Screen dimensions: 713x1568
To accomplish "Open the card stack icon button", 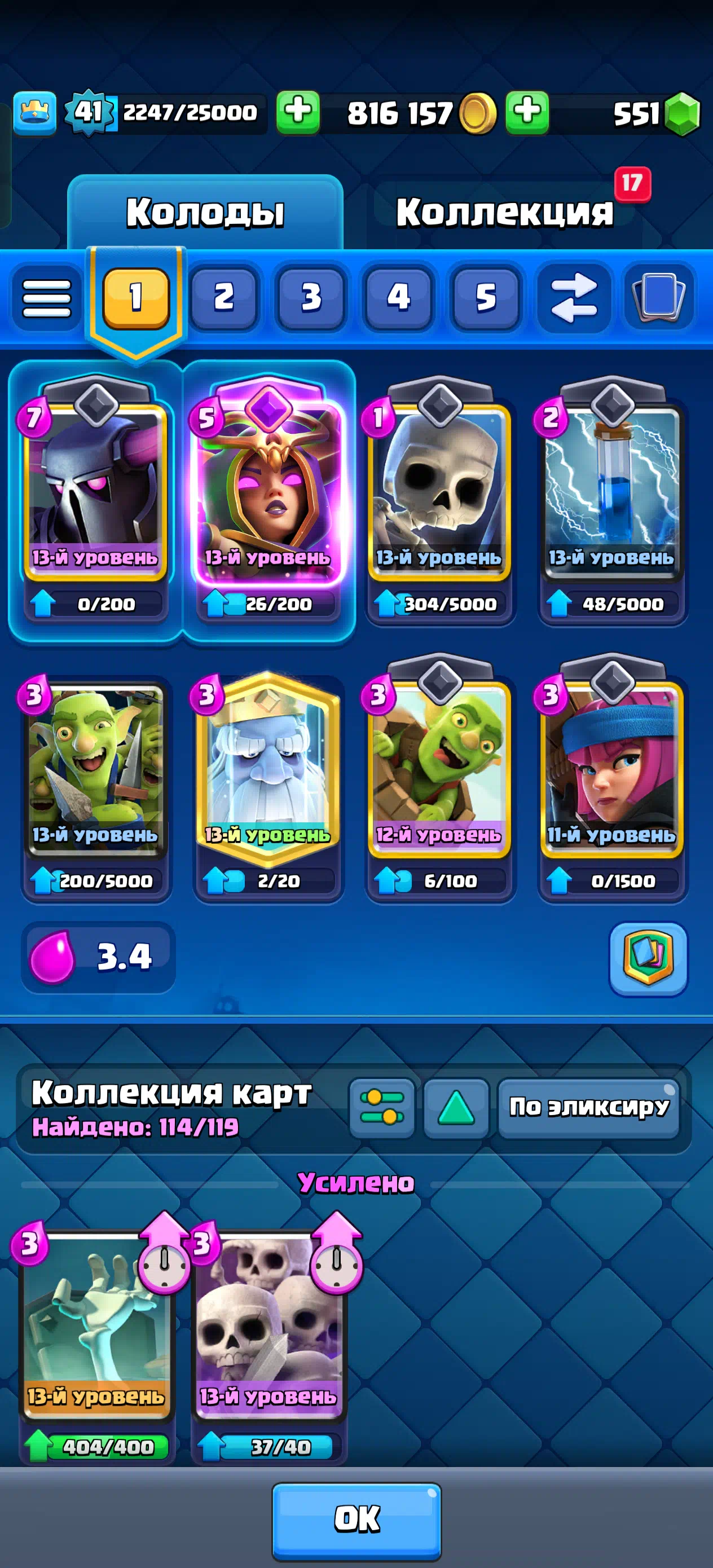I will point(659,298).
